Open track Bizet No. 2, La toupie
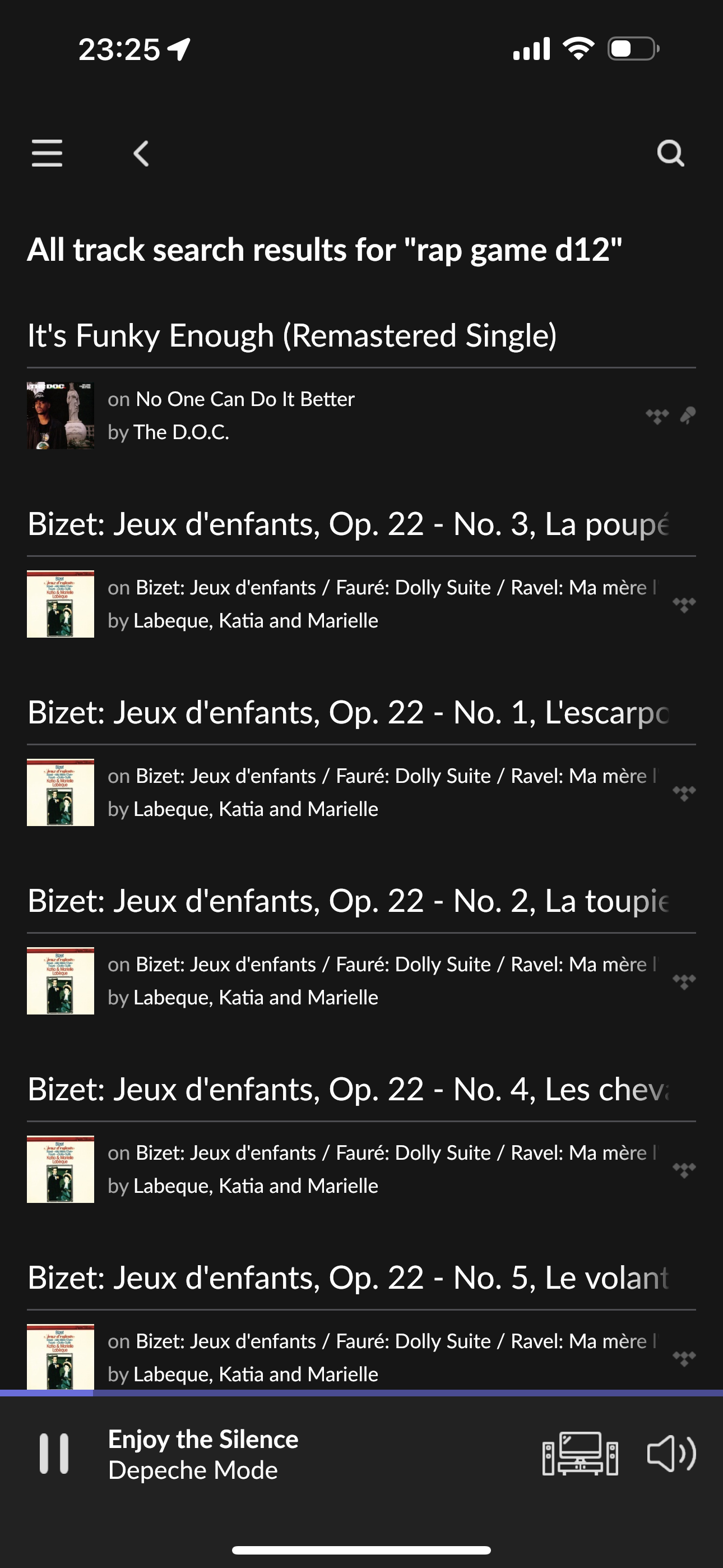The height and width of the screenshot is (1568, 723). point(348,901)
